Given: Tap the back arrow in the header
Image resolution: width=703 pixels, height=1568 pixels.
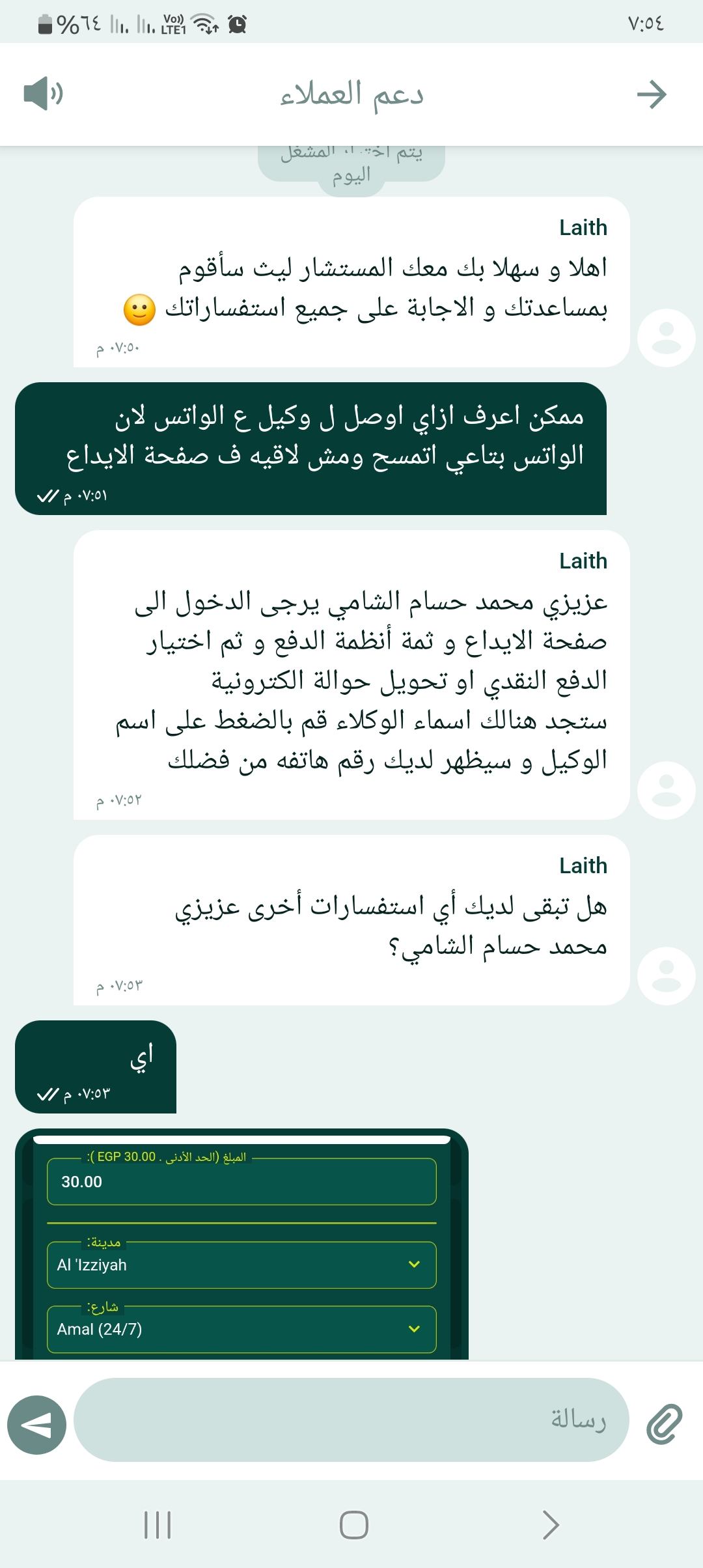Looking at the screenshot, I should tap(652, 94).
